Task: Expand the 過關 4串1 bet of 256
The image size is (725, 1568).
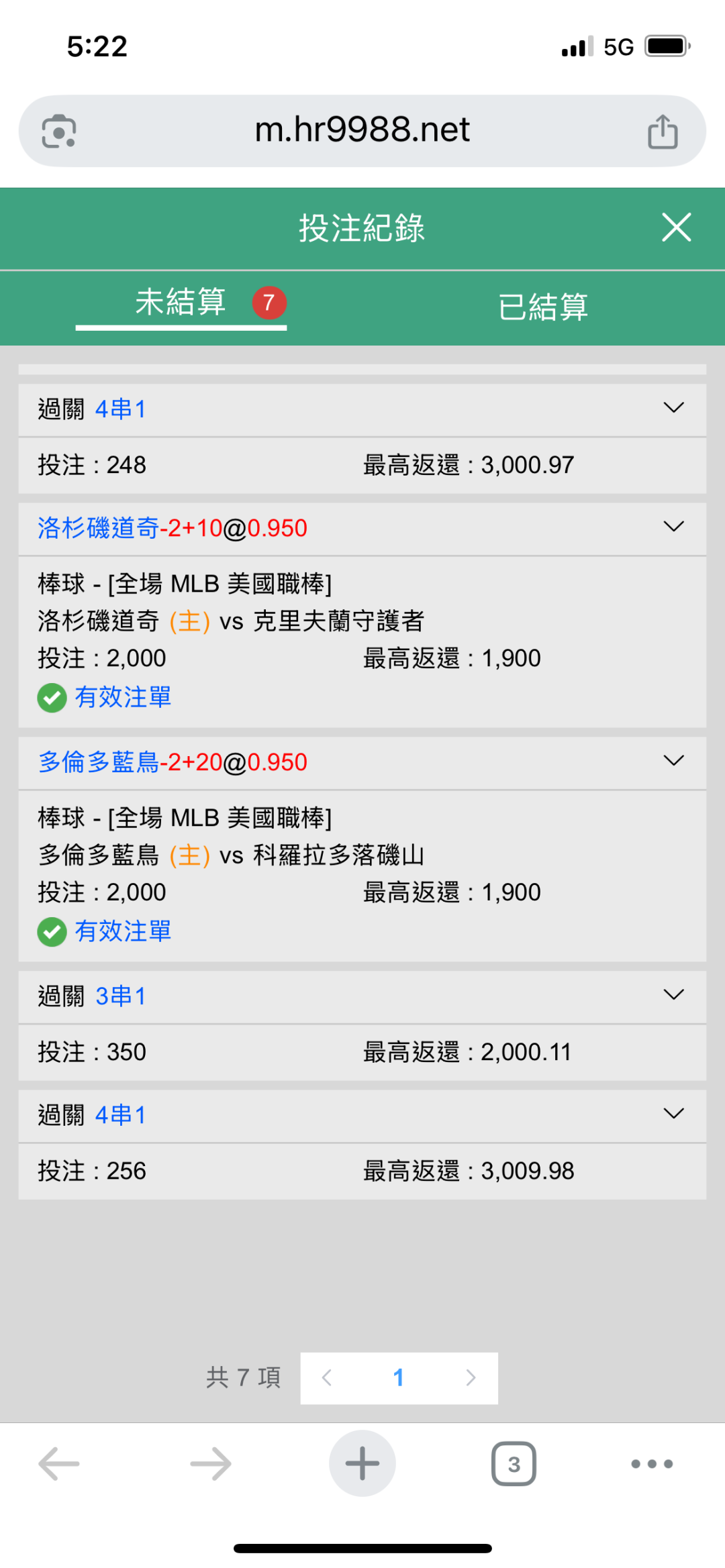Action: tap(673, 1114)
